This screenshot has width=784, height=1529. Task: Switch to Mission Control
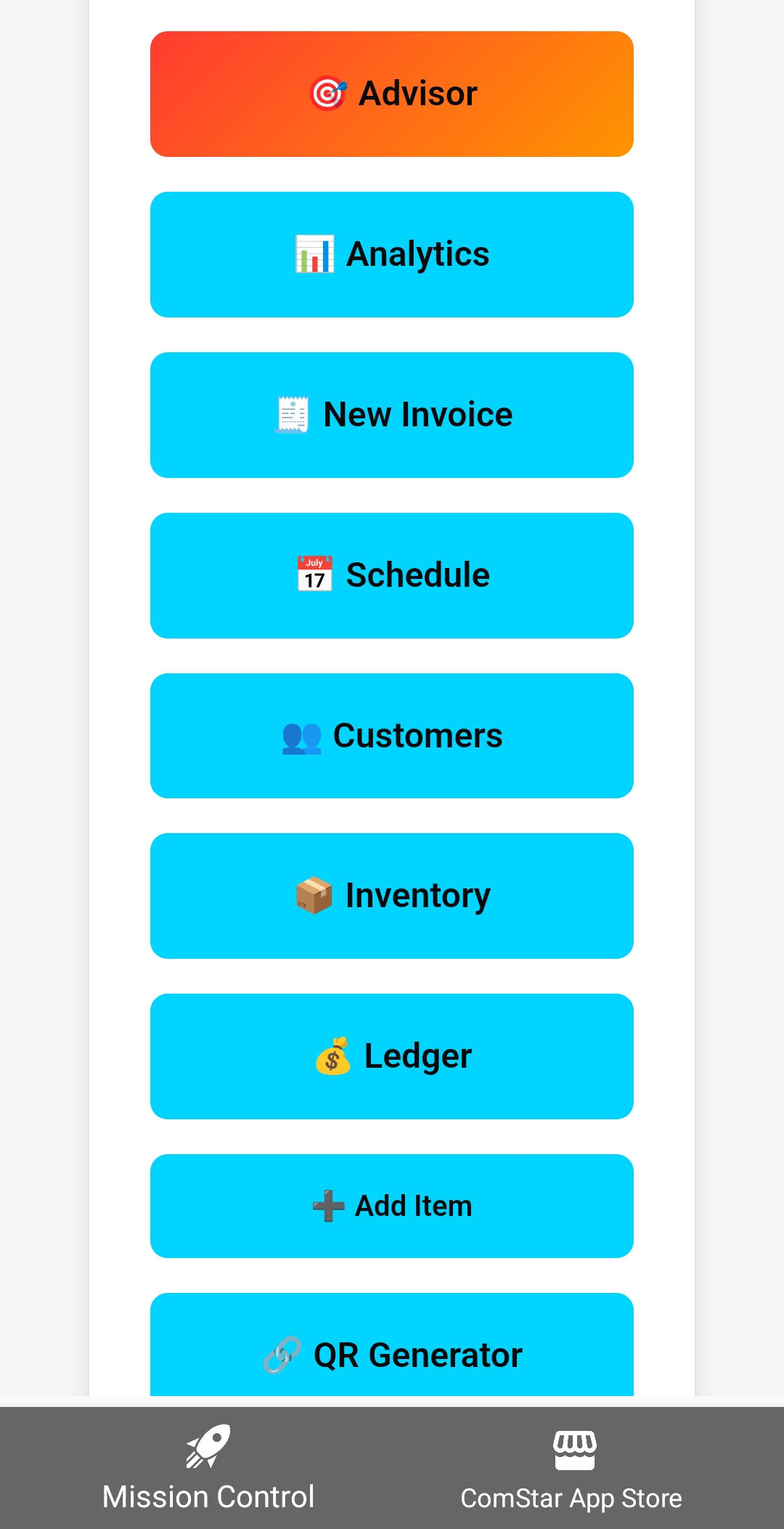point(208,1467)
